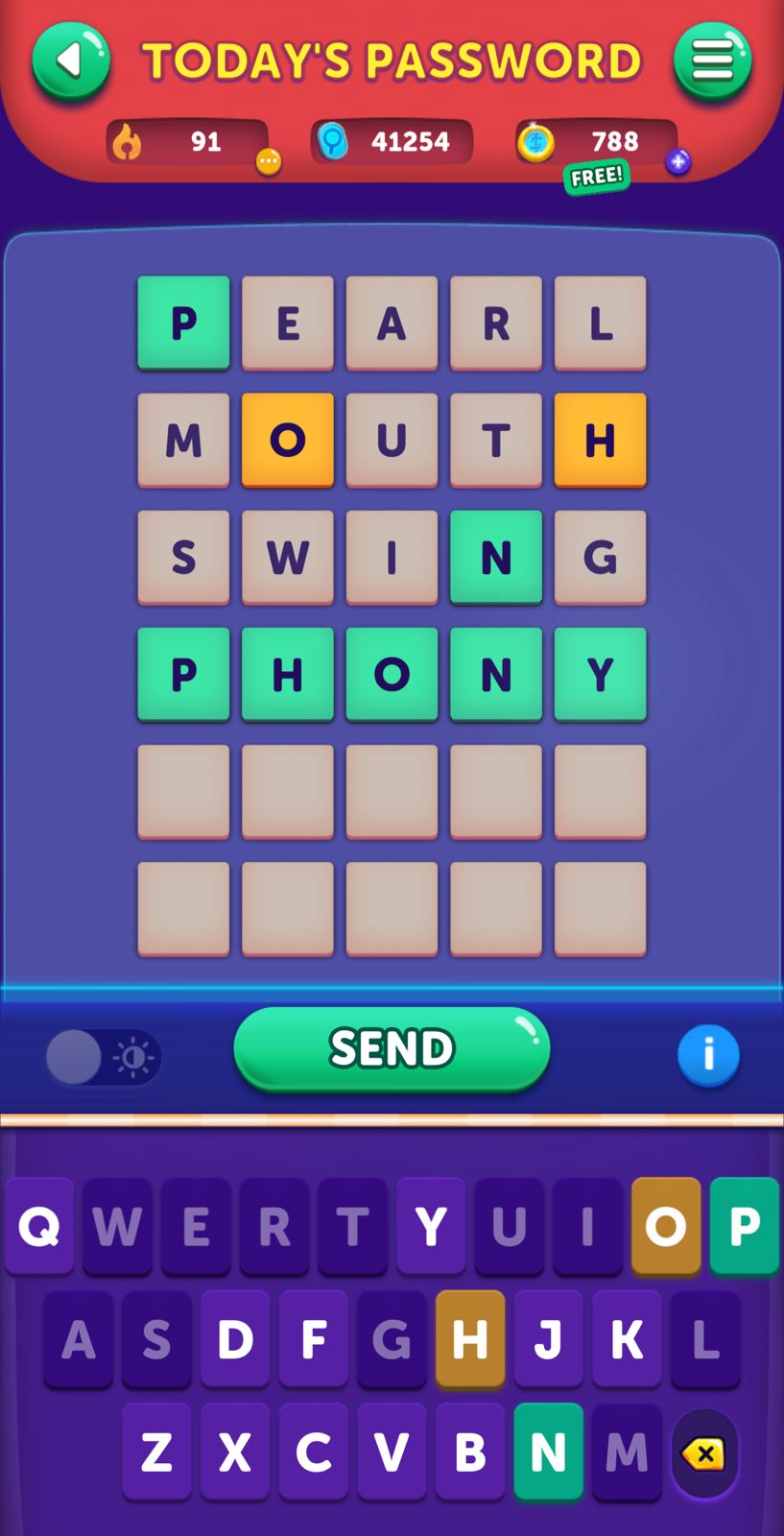Tap the B key
This screenshot has height=1536, width=784.
click(470, 1452)
